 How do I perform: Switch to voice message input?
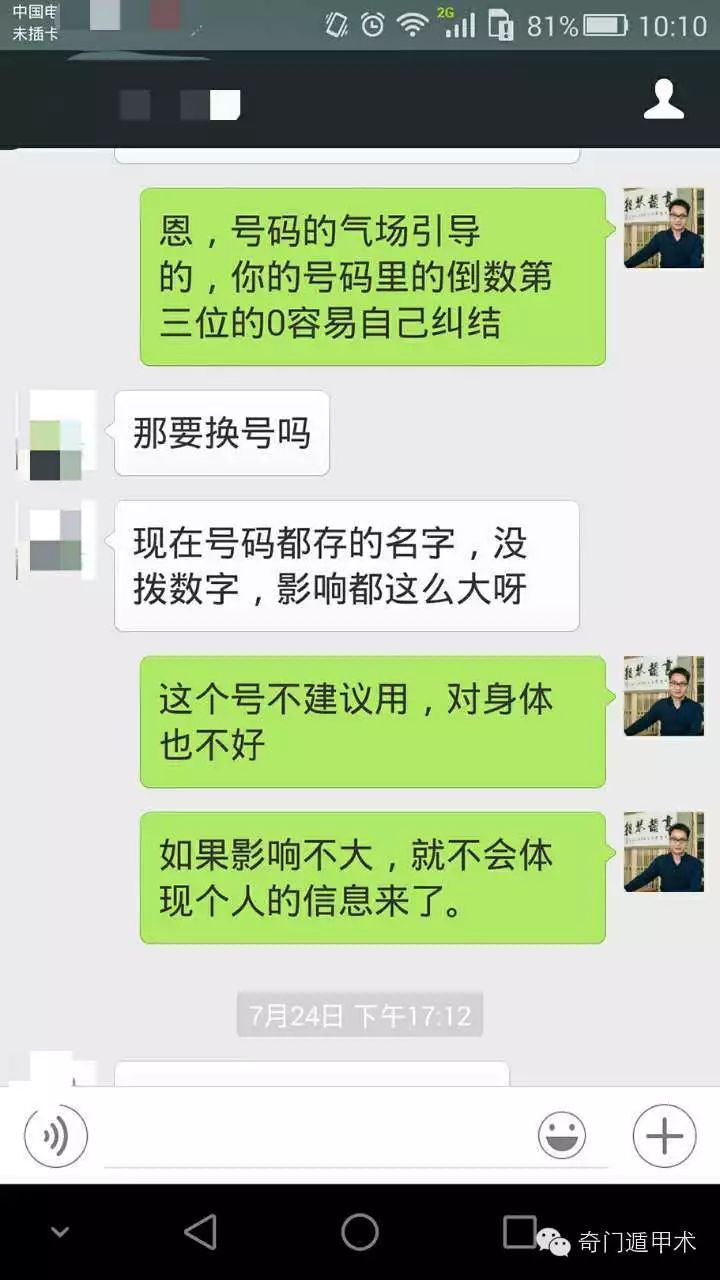click(x=56, y=1136)
